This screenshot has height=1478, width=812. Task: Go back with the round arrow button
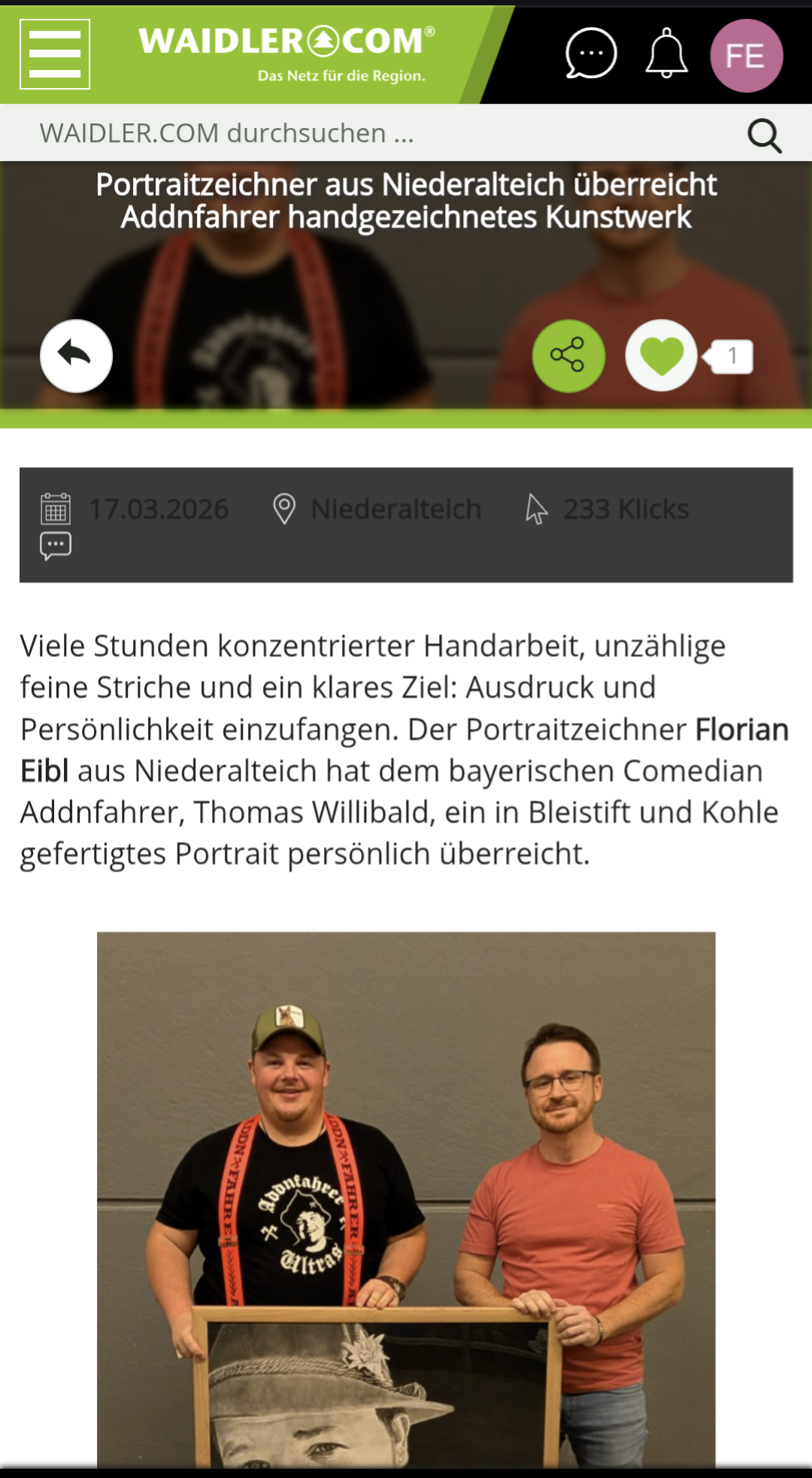(76, 356)
